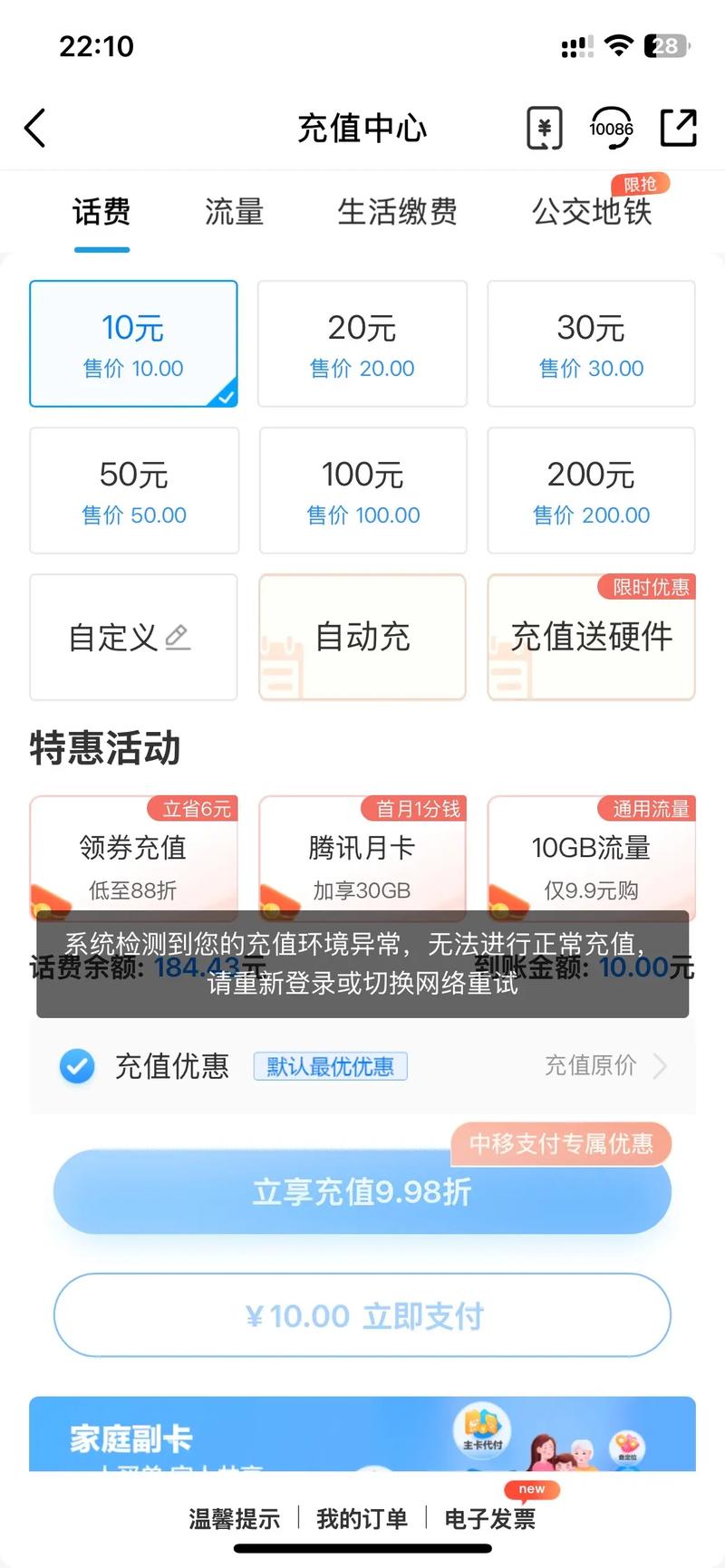Open 充值送硬件 limited-time offer
Screen dimensions: 725x1568
591,638
